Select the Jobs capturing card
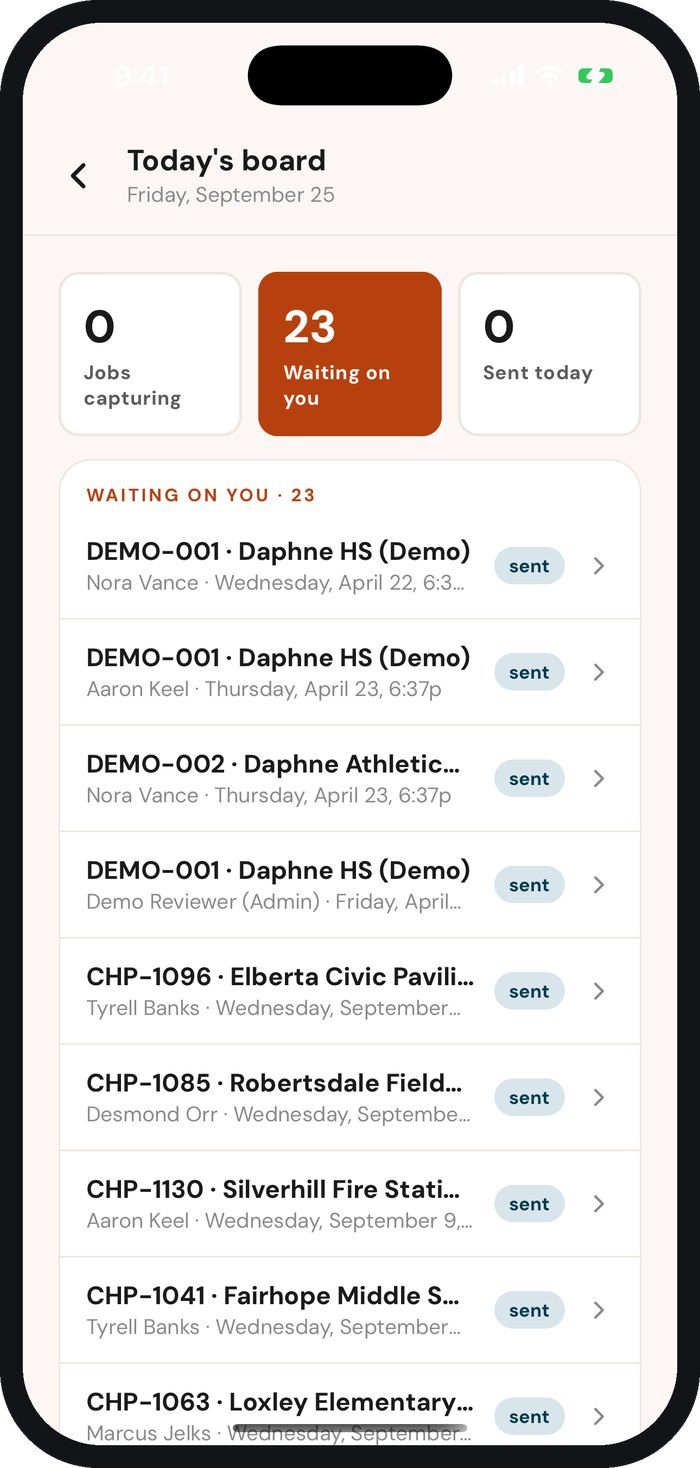 coord(150,354)
